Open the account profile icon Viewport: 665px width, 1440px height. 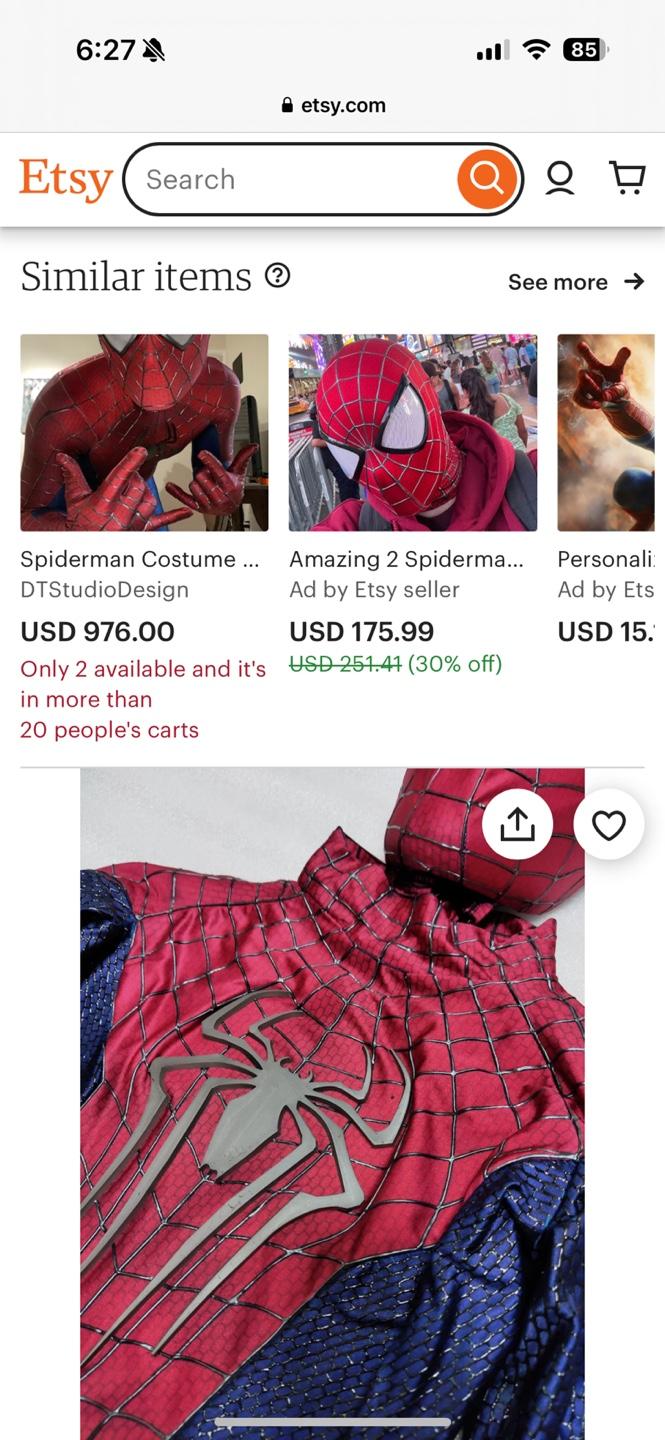[560, 179]
